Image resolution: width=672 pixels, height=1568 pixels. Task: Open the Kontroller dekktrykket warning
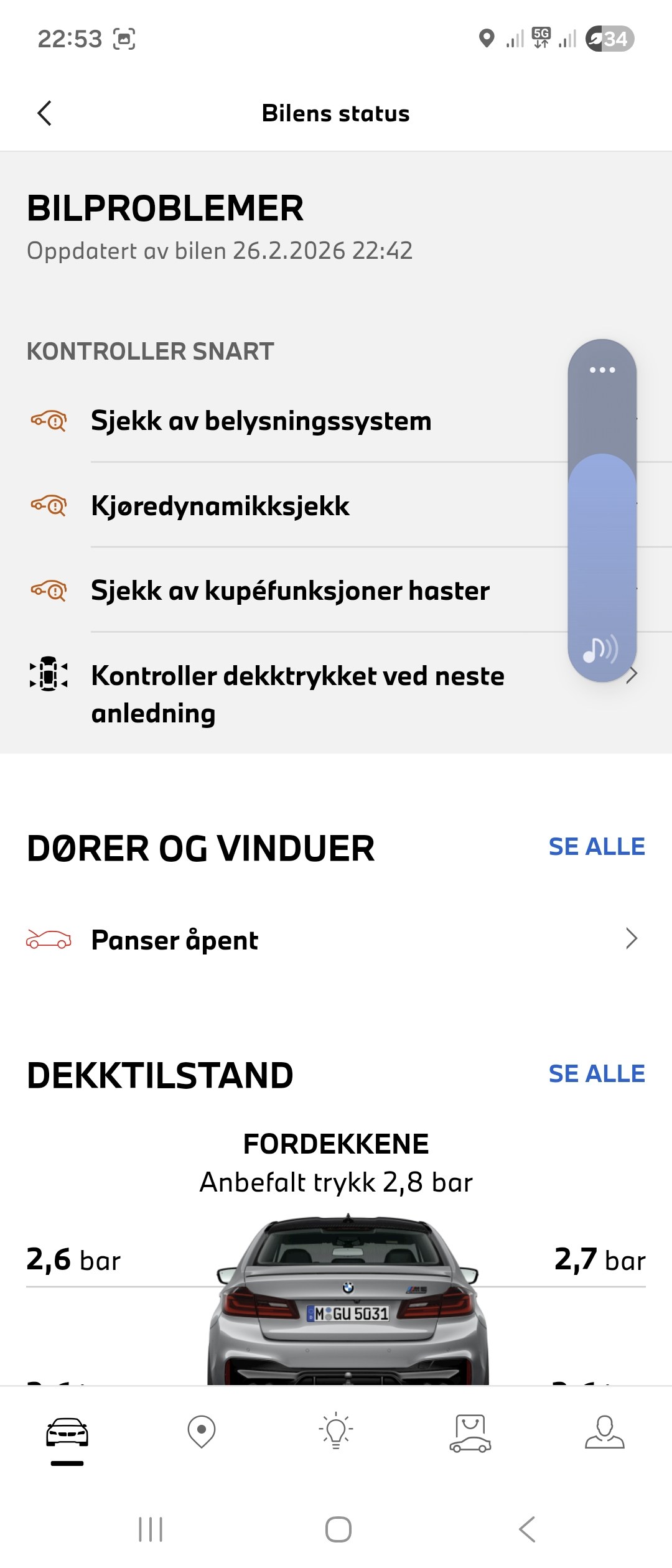click(x=297, y=694)
